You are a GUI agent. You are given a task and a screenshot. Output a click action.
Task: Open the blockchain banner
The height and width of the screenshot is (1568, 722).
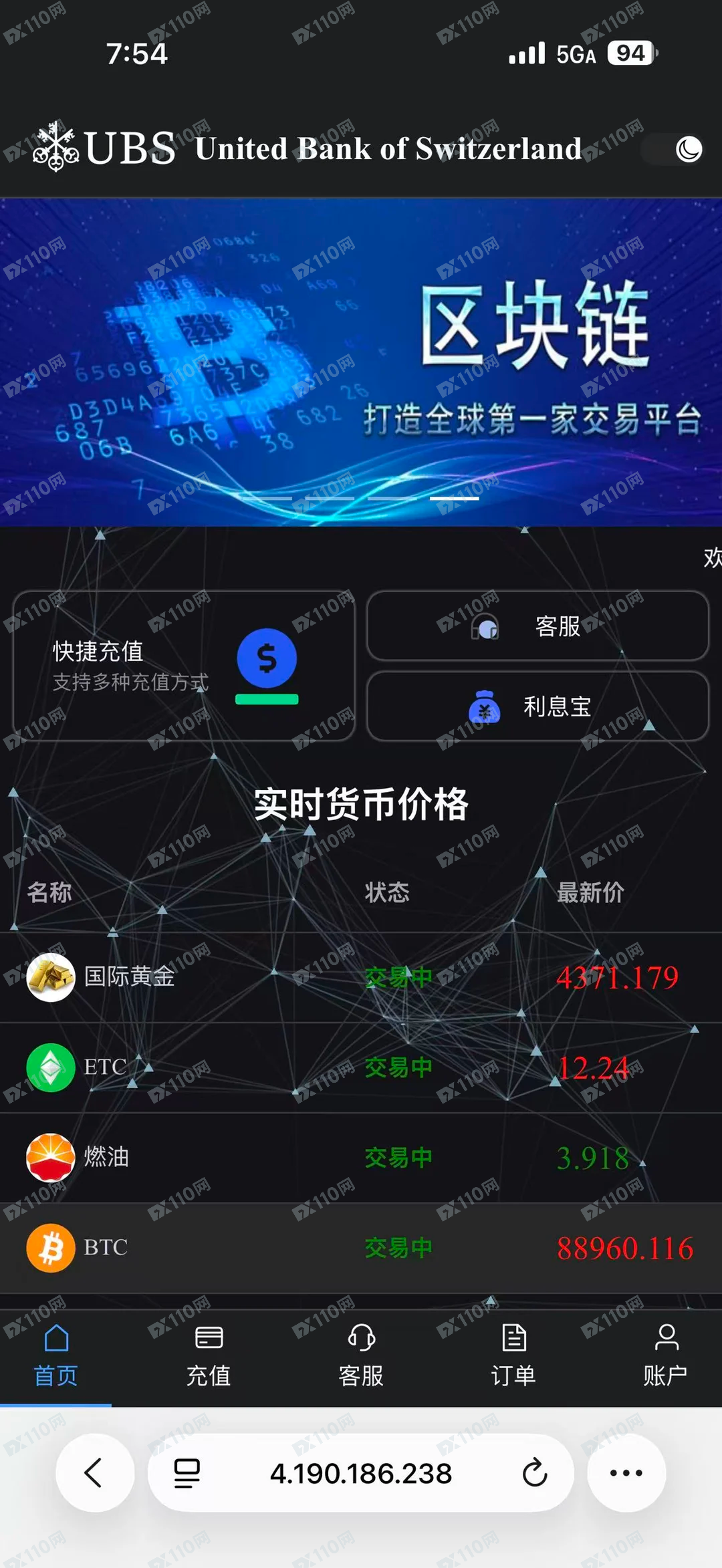pyautogui.click(x=361, y=361)
